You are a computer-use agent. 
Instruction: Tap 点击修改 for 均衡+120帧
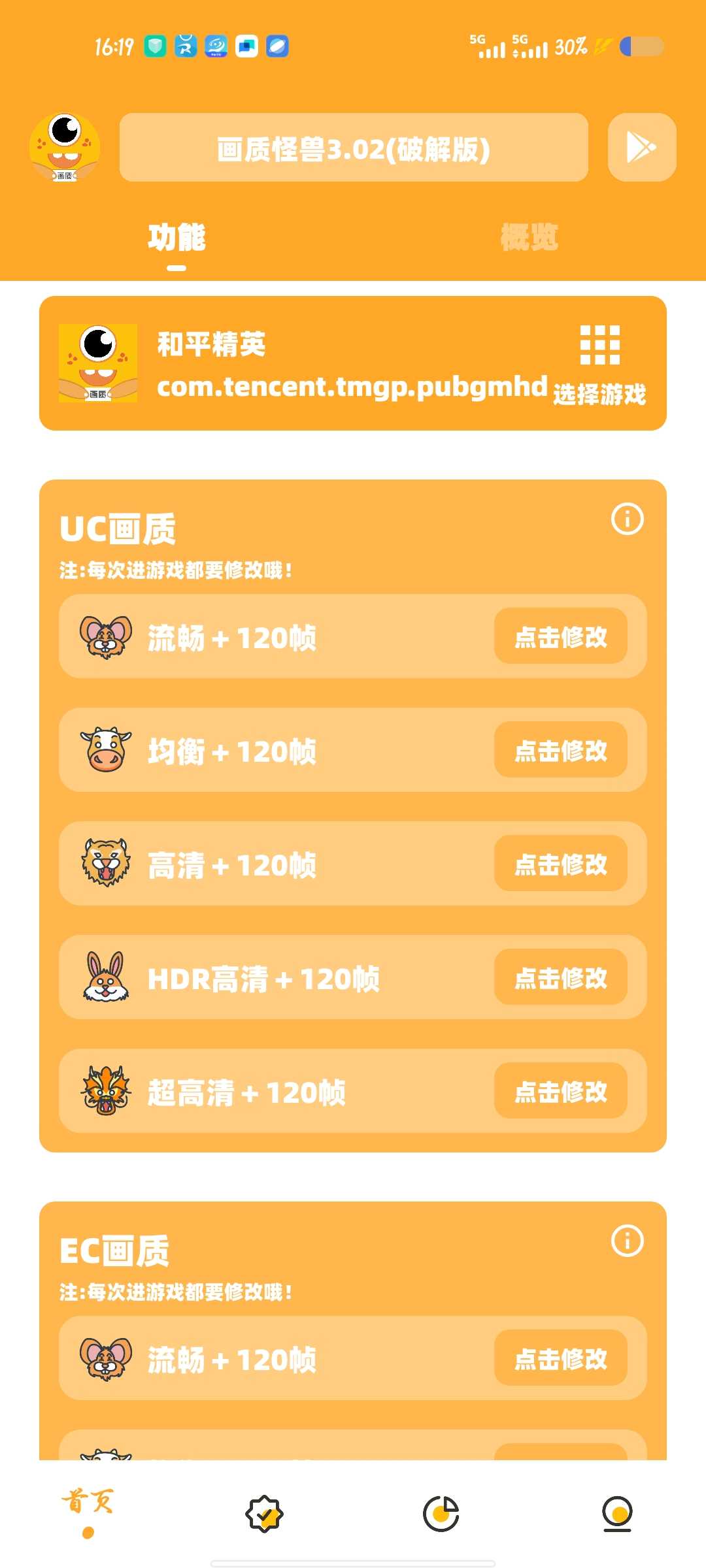point(561,751)
